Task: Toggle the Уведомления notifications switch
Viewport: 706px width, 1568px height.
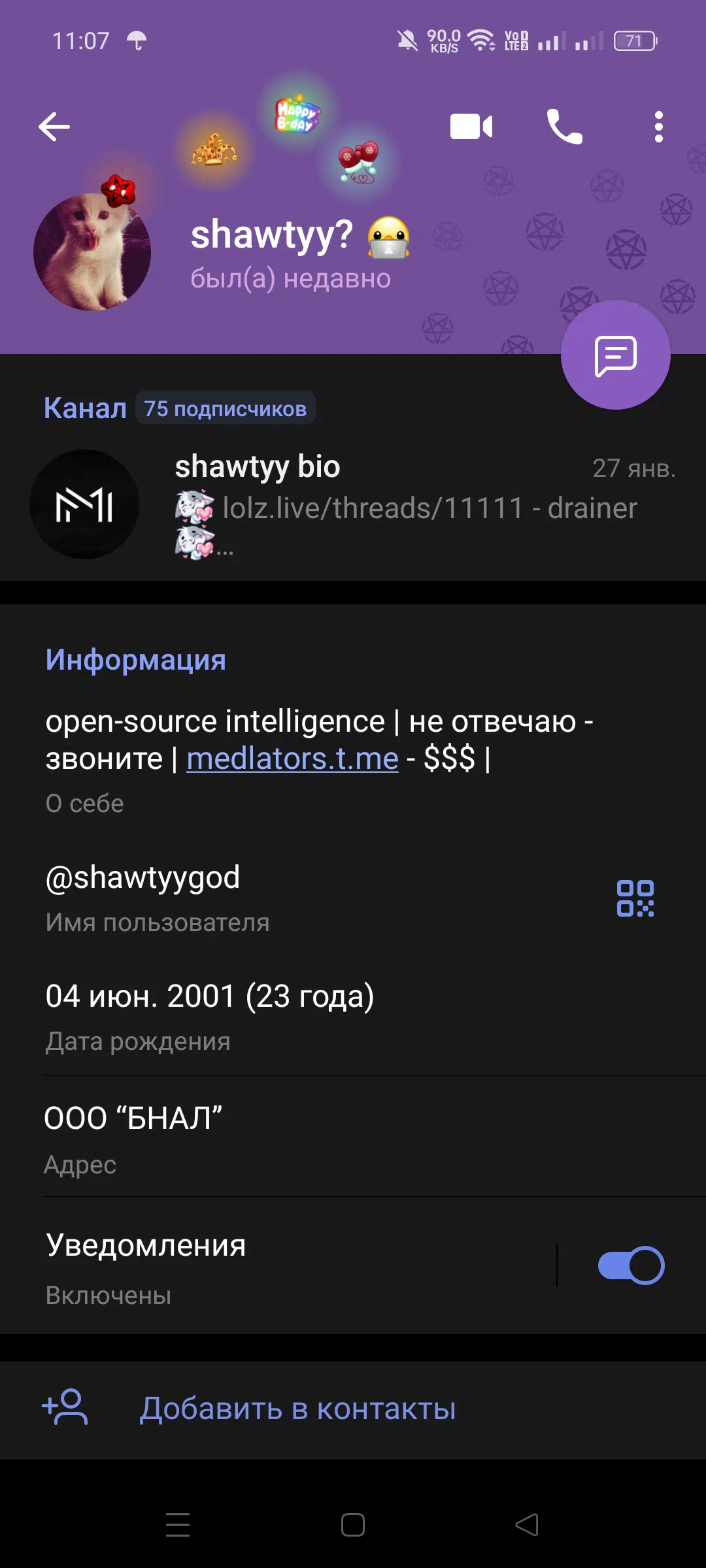Action: click(631, 1266)
